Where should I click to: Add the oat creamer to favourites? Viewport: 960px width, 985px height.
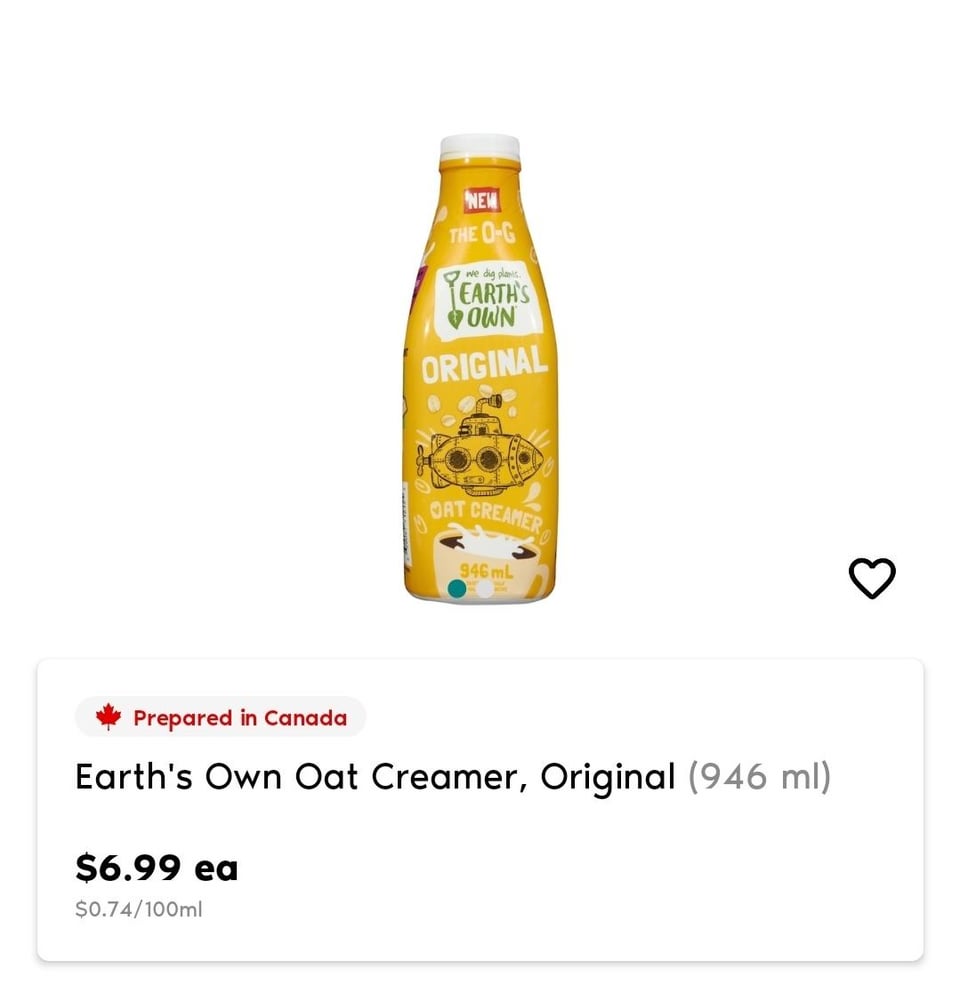(872, 578)
